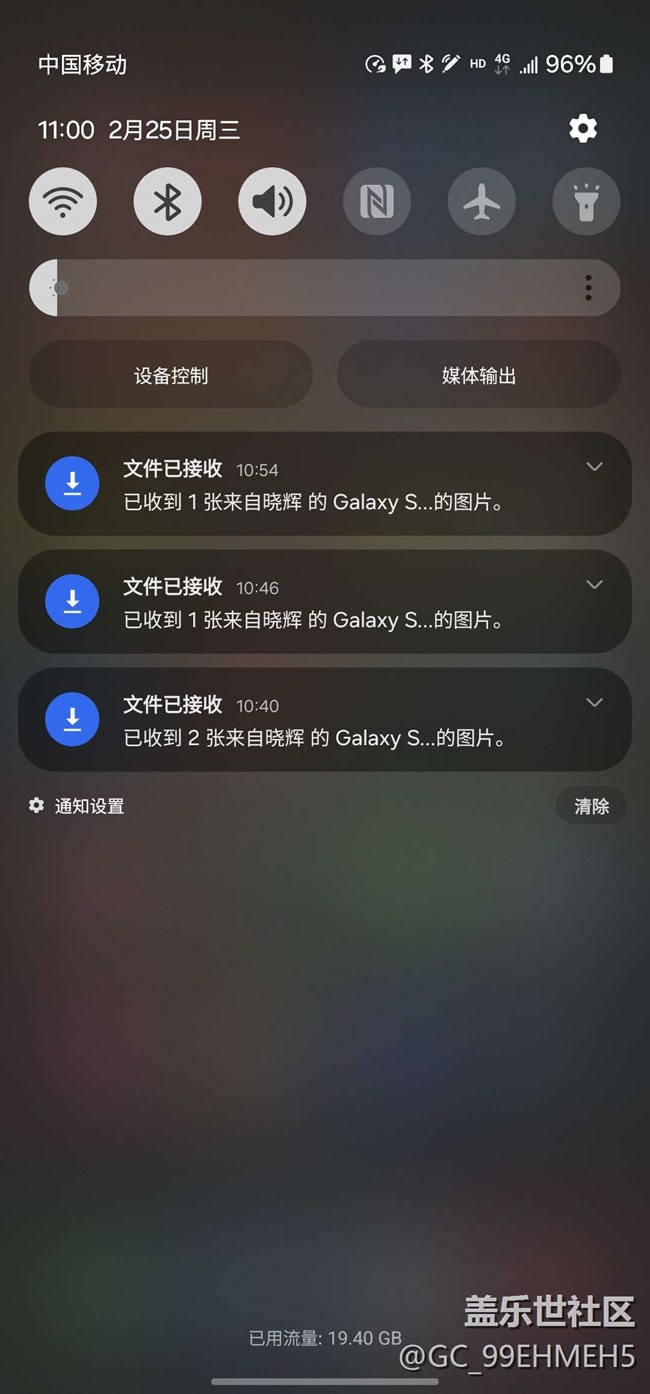Toggle the sound mode button

coord(272,201)
